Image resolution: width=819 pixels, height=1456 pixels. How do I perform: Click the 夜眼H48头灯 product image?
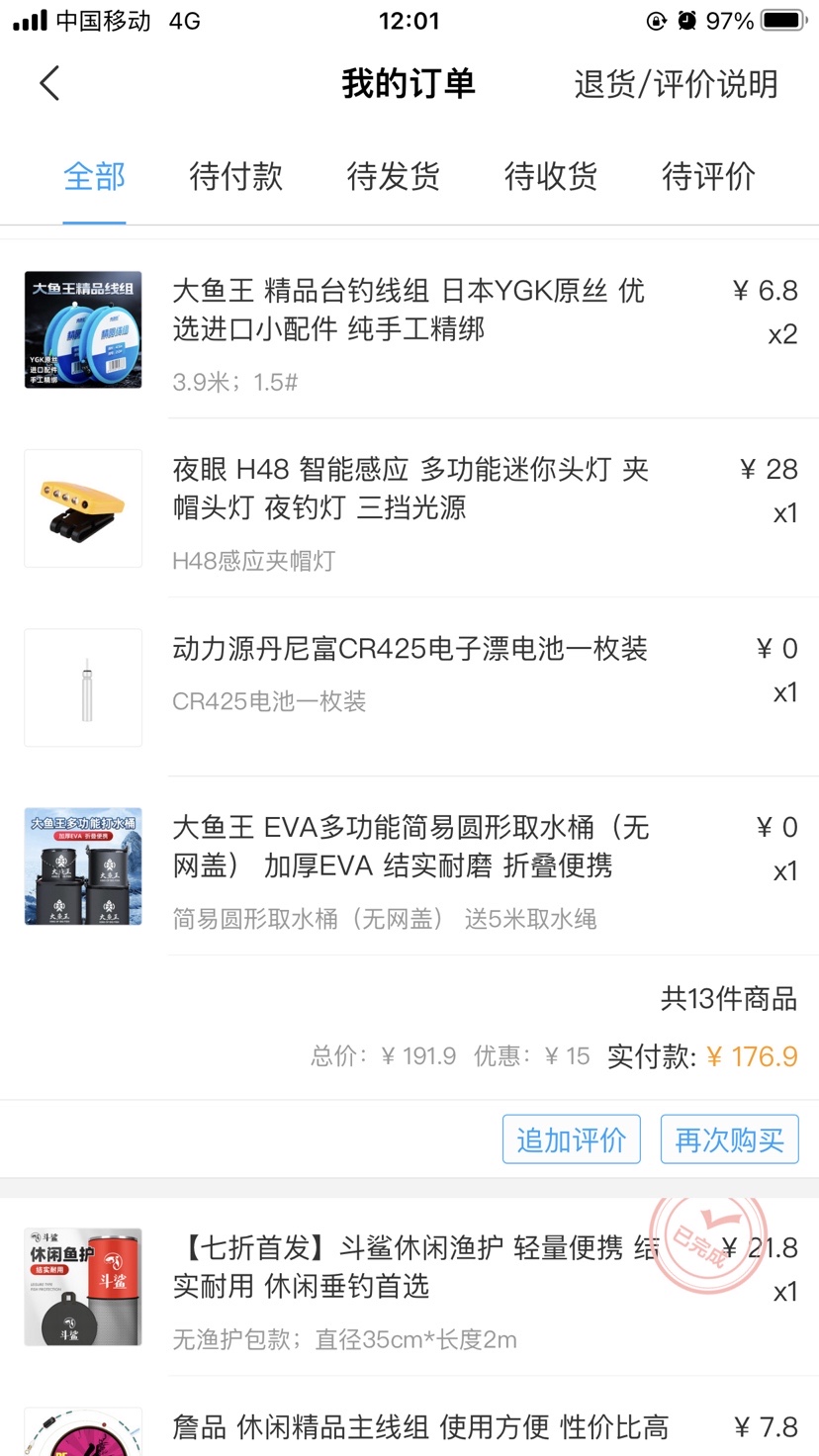tap(83, 508)
